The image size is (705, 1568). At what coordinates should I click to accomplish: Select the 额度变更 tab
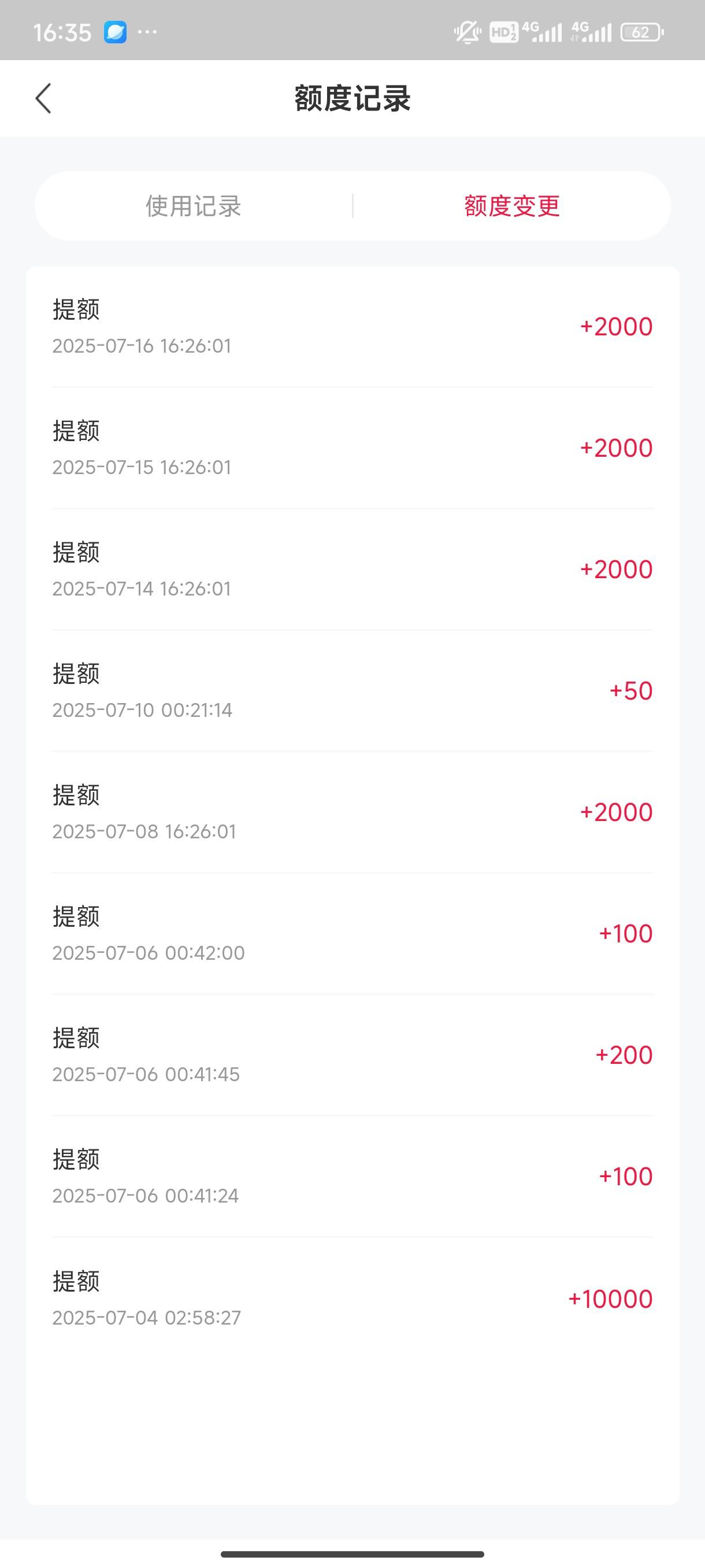[x=511, y=206]
